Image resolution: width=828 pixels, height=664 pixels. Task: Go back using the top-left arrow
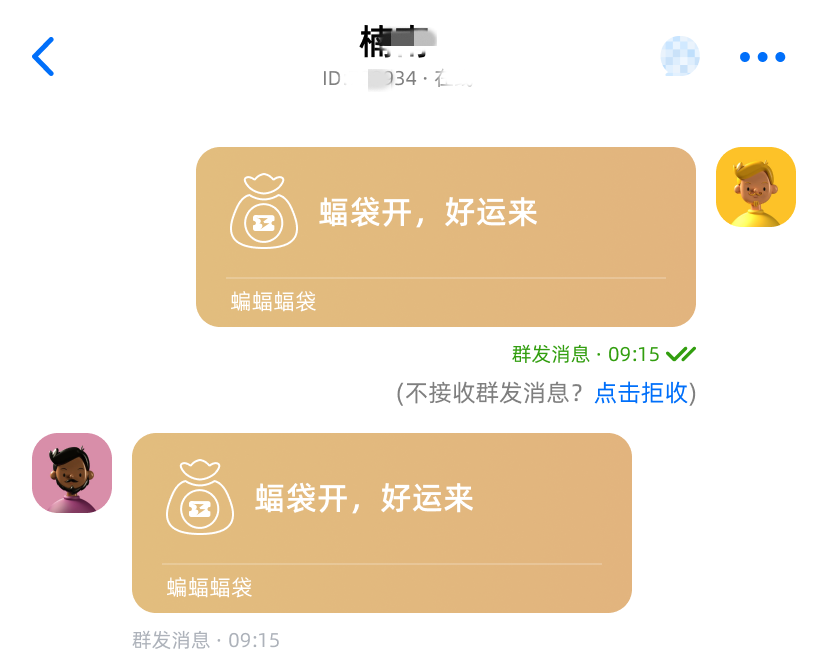pos(43,57)
